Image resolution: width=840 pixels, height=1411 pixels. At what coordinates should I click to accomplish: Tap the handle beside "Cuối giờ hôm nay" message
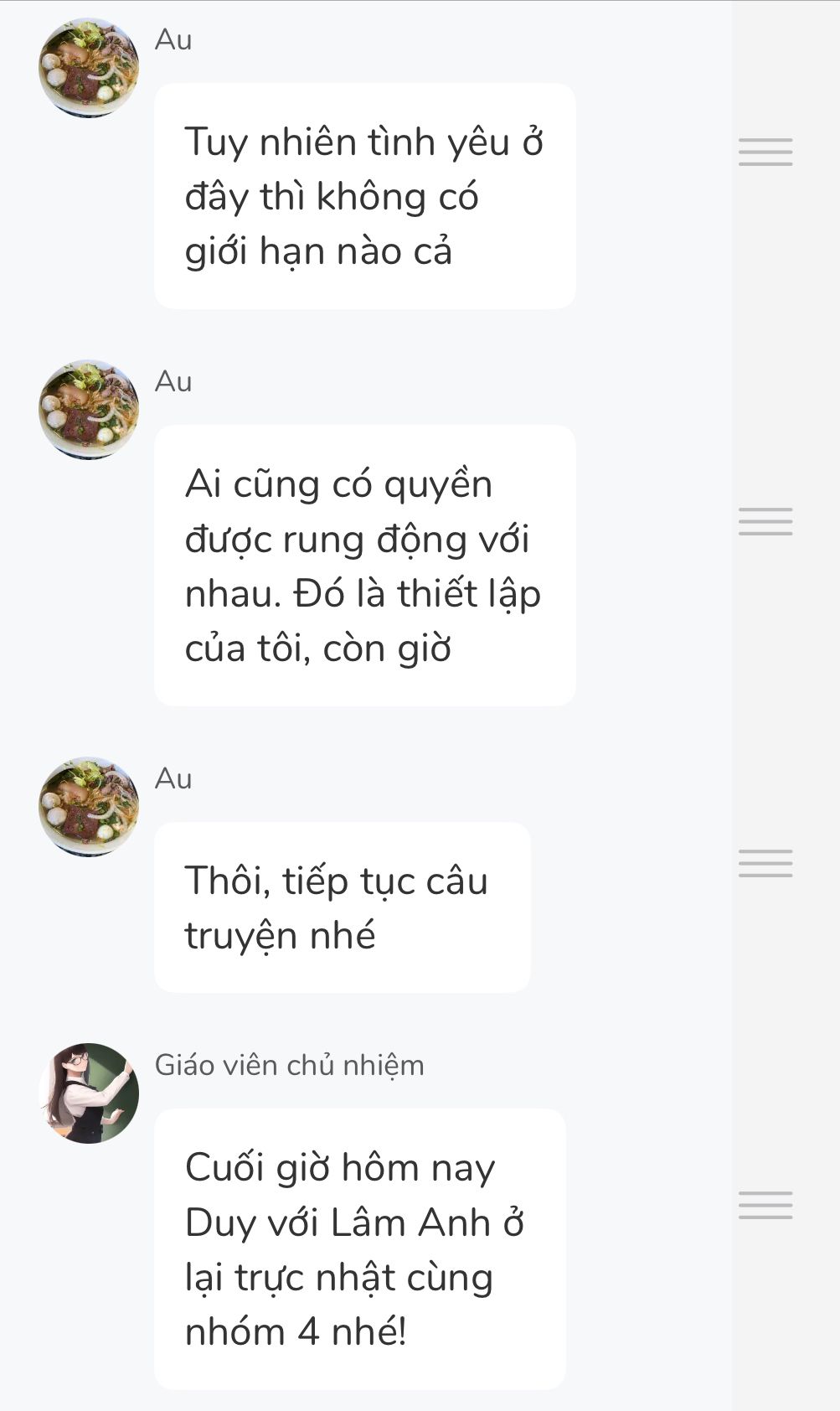click(x=765, y=1205)
